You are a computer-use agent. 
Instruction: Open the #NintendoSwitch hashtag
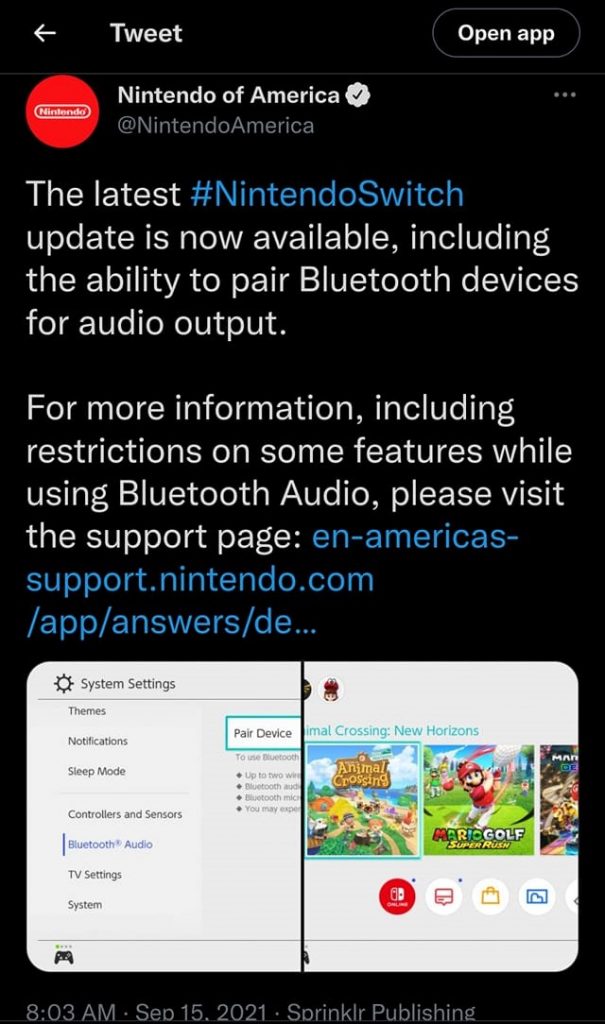coord(326,193)
